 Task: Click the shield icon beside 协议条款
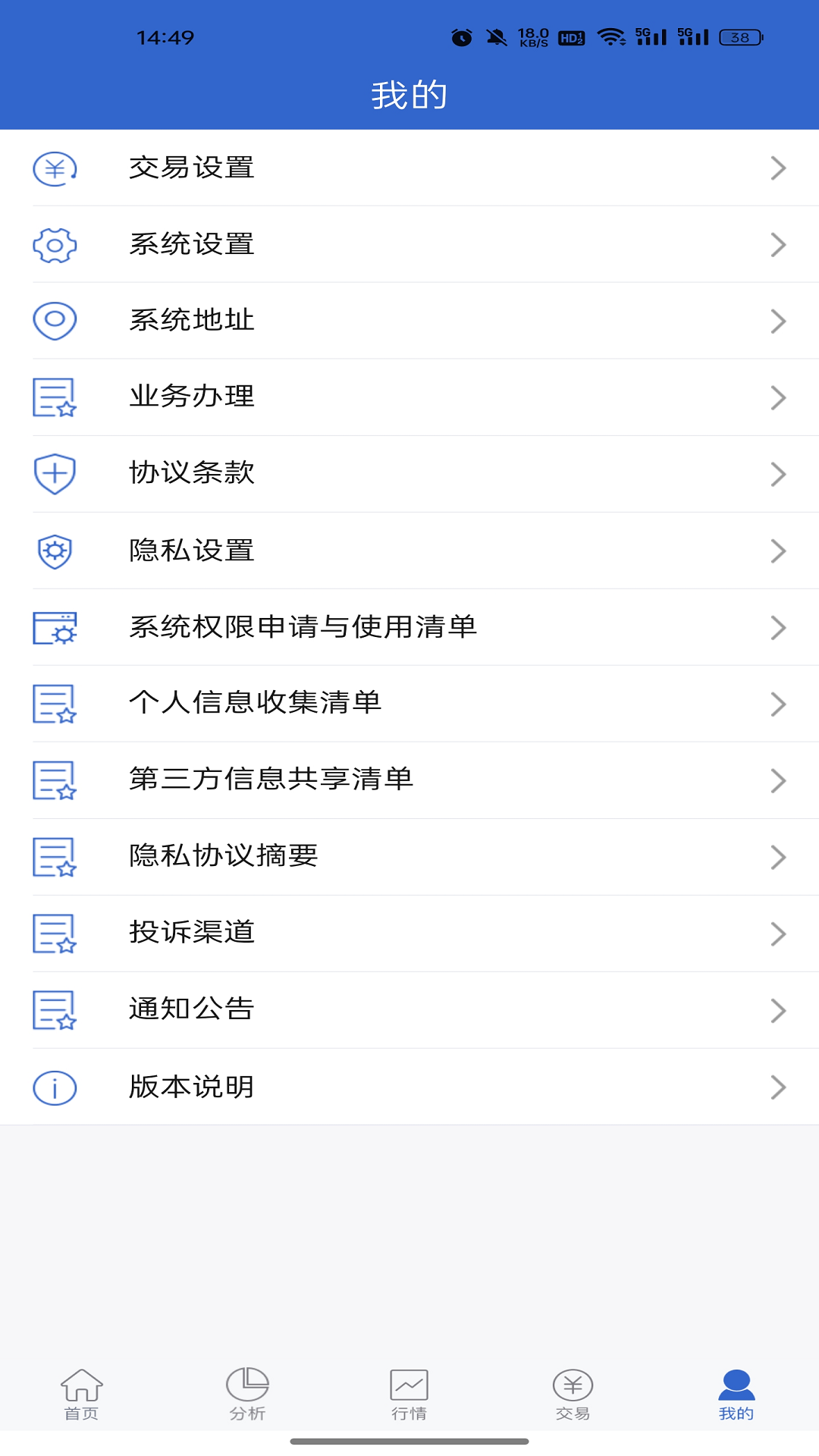click(x=54, y=473)
